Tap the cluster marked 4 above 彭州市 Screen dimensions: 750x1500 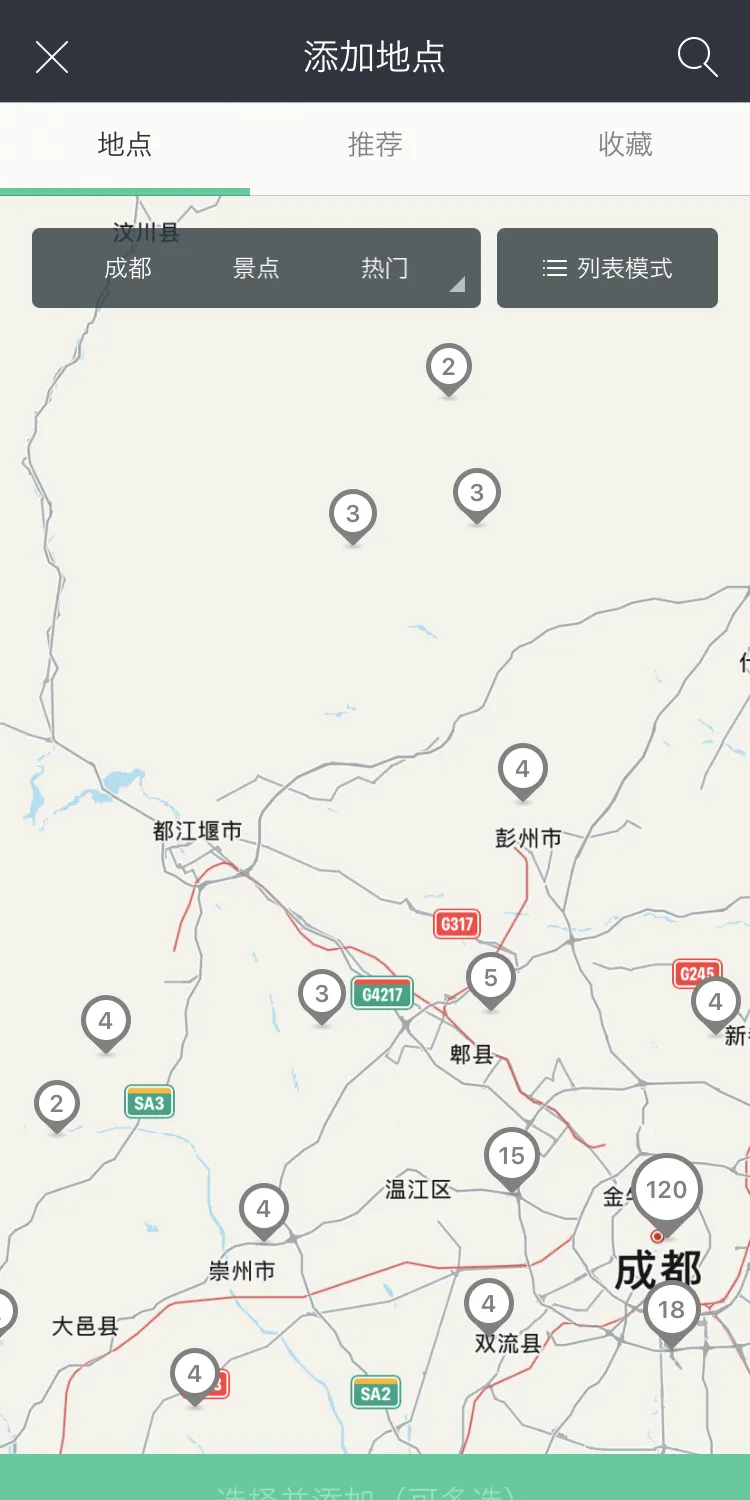(522, 770)
